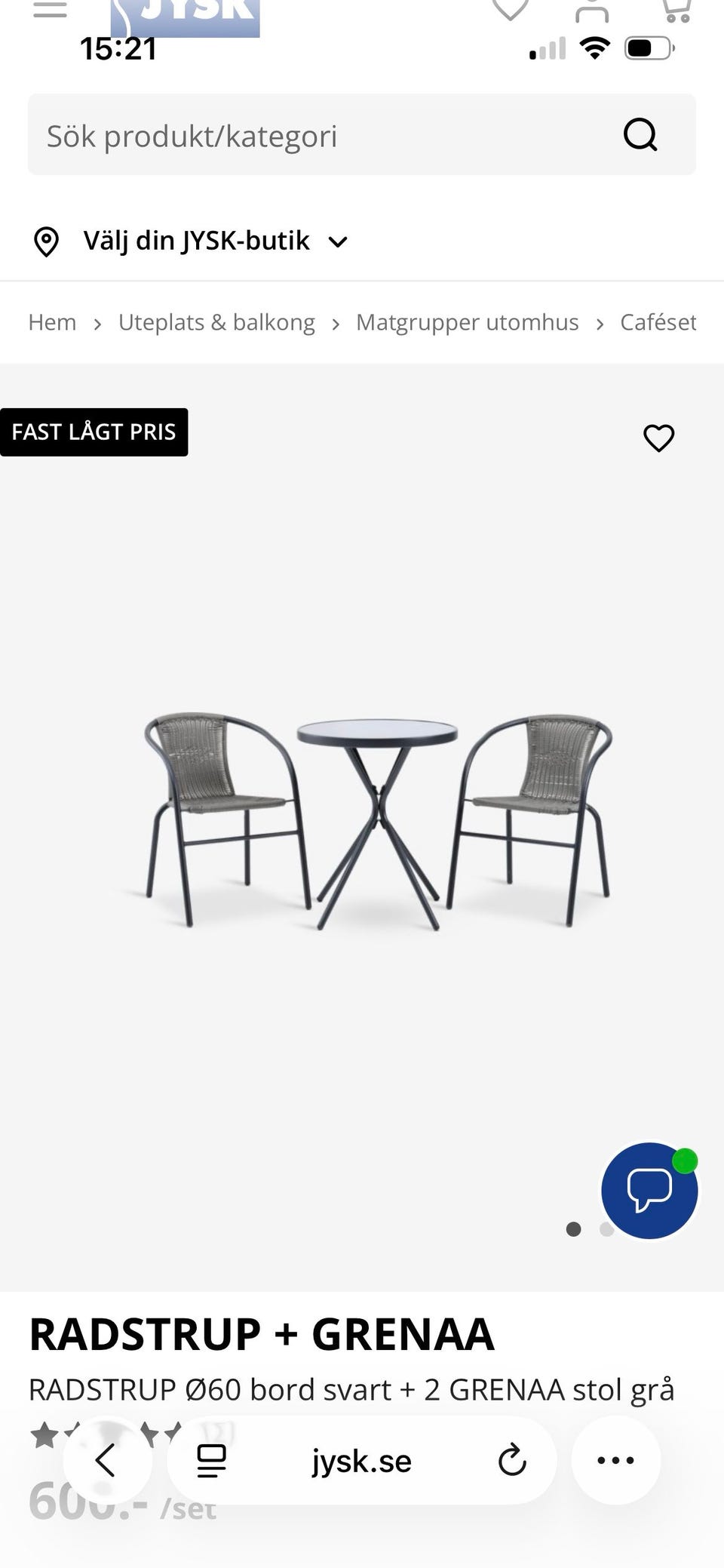The image size is (724, 1568).
Task: Tap the jysk.se address bar
Action: point(362,1462)
